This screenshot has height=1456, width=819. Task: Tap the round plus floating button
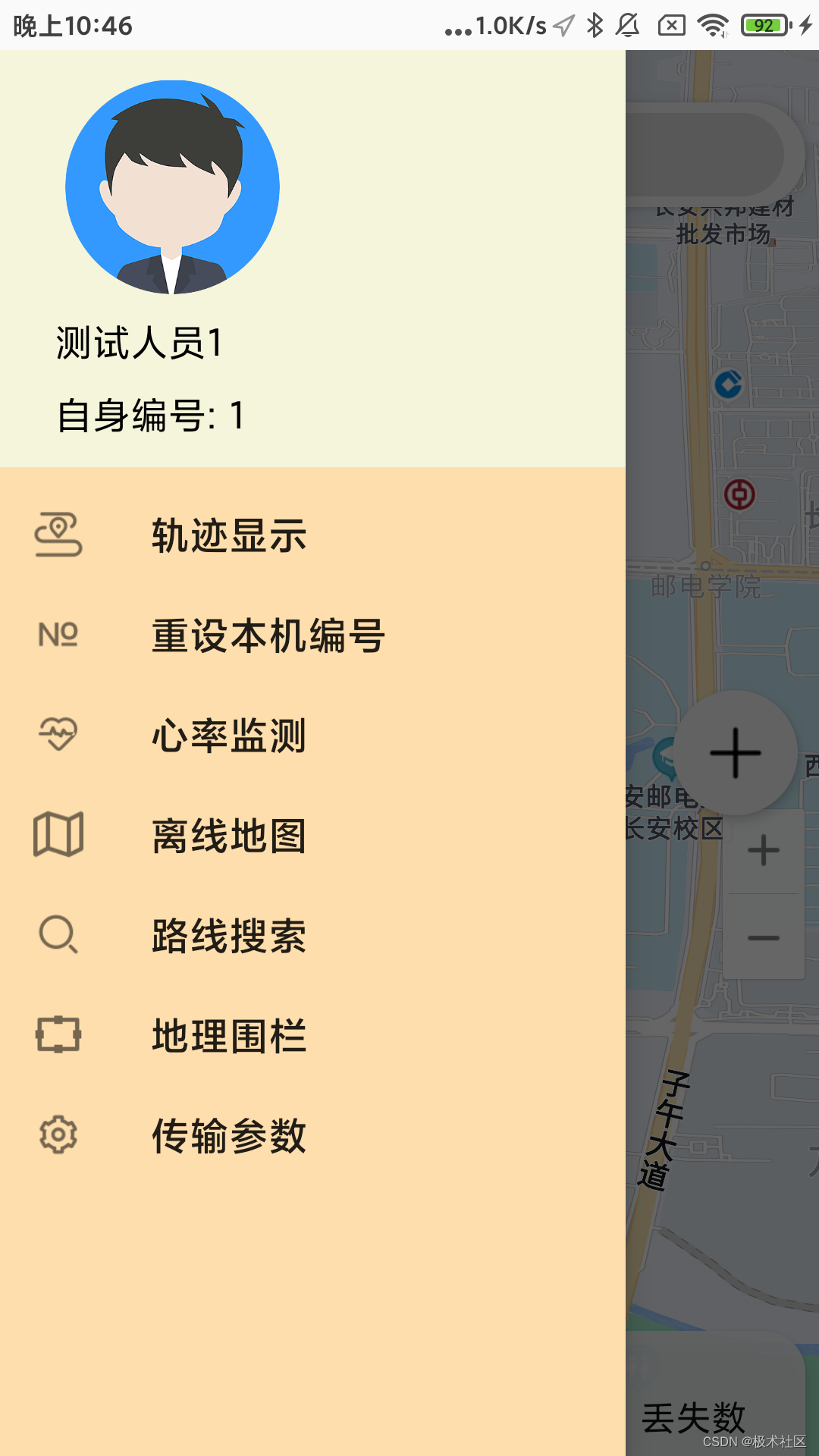[735, 753]
